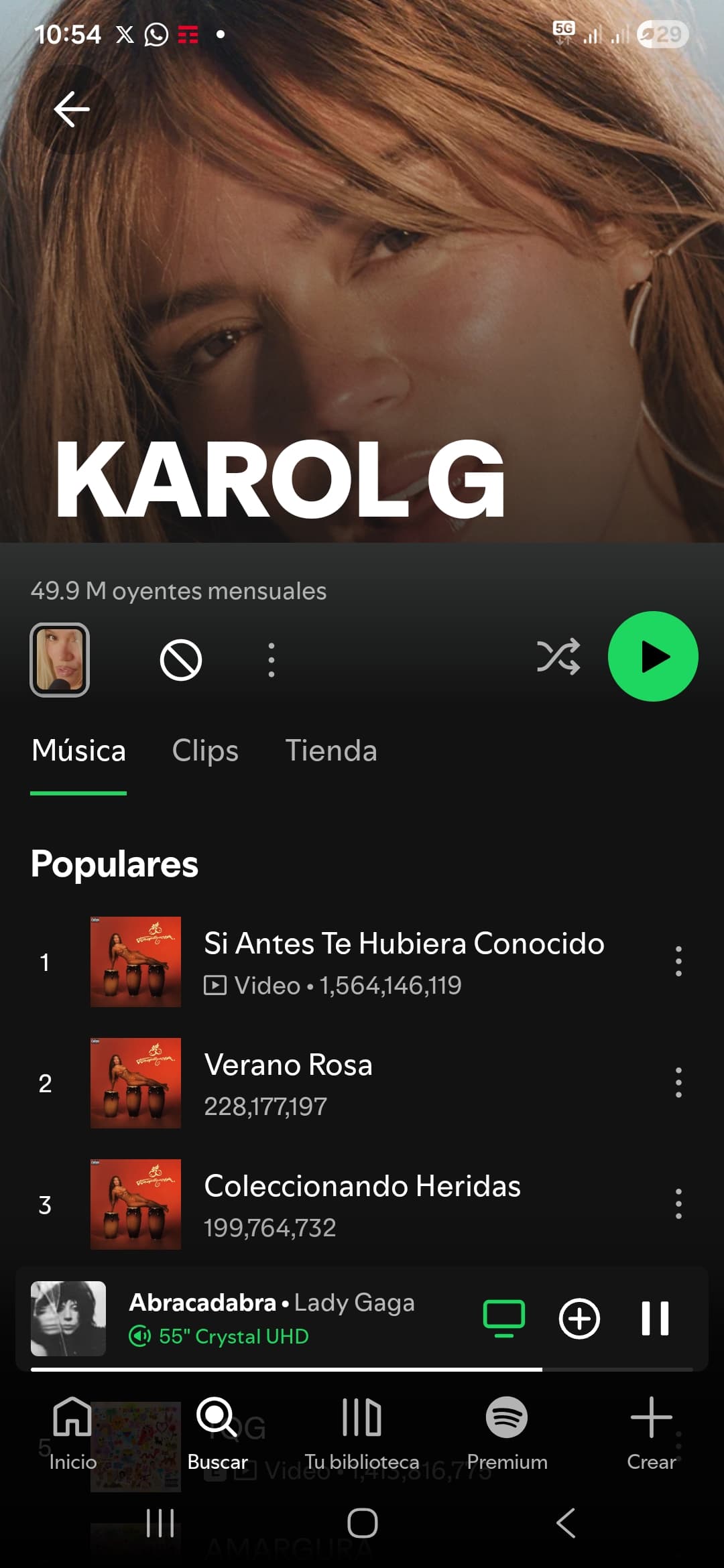
Task: Go back using the top-left arrow
Action: [x=71, y=109]
